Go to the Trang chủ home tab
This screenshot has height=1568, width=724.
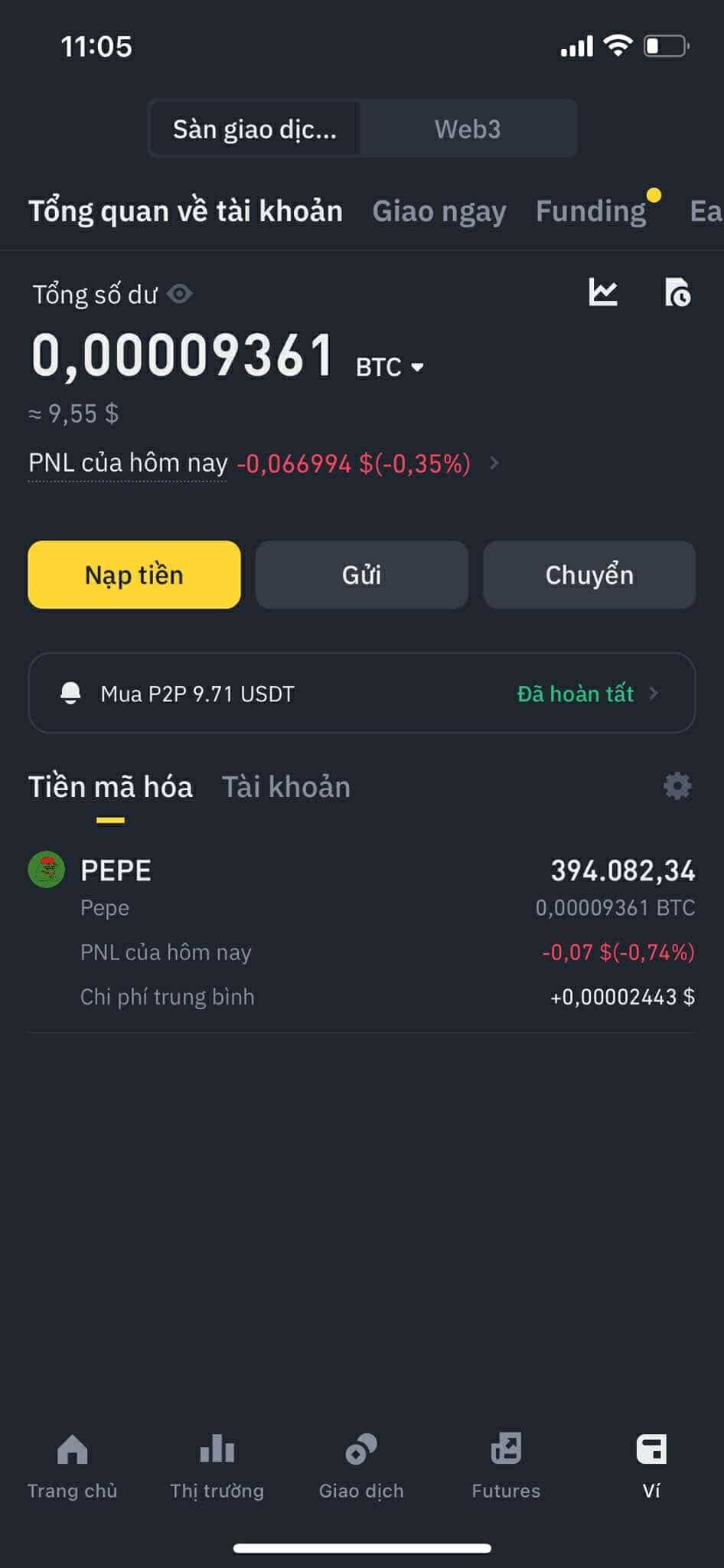(x=73, y=1465)
